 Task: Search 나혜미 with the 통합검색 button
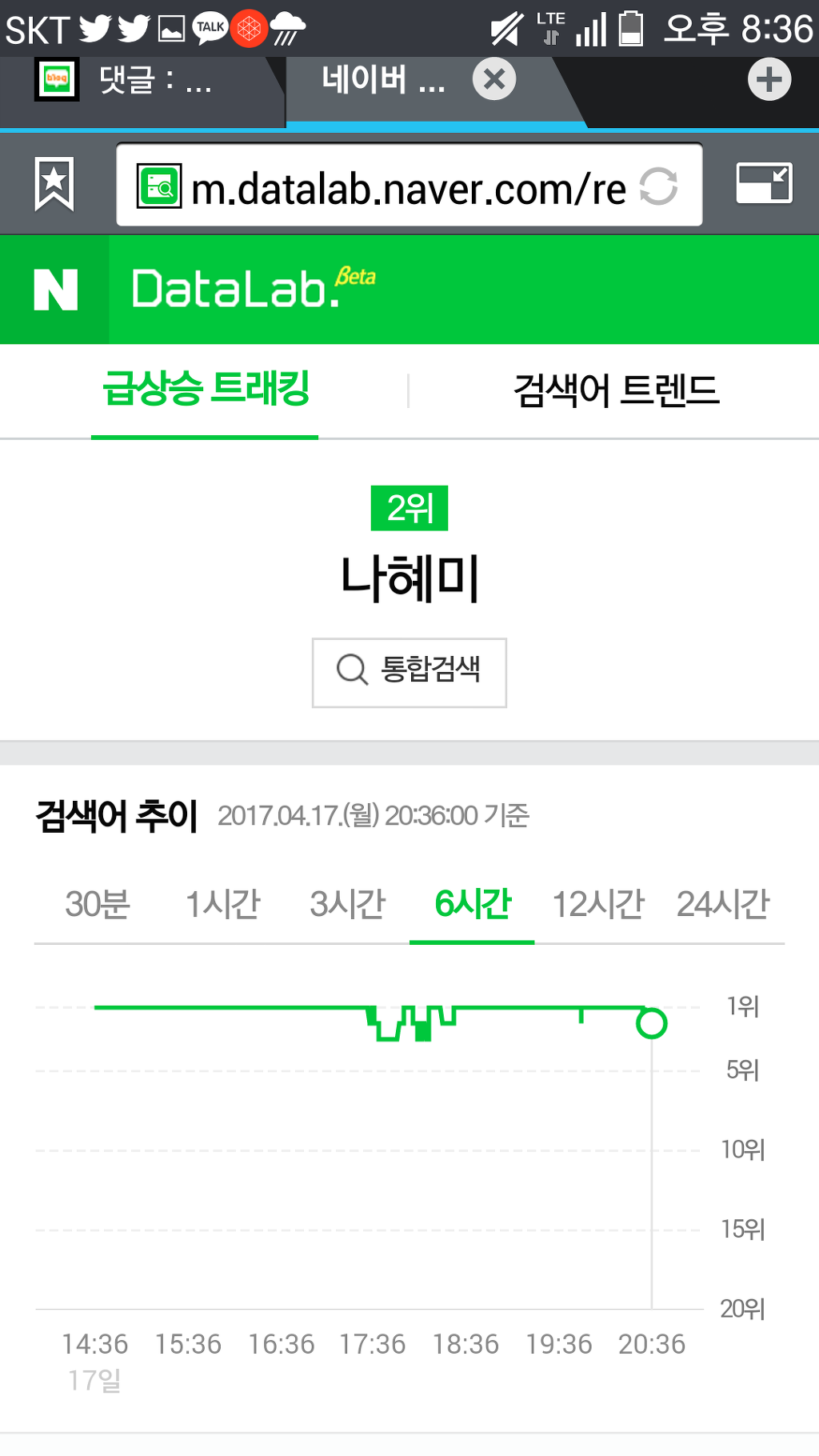pyautogui.click(x=409, y=672)
